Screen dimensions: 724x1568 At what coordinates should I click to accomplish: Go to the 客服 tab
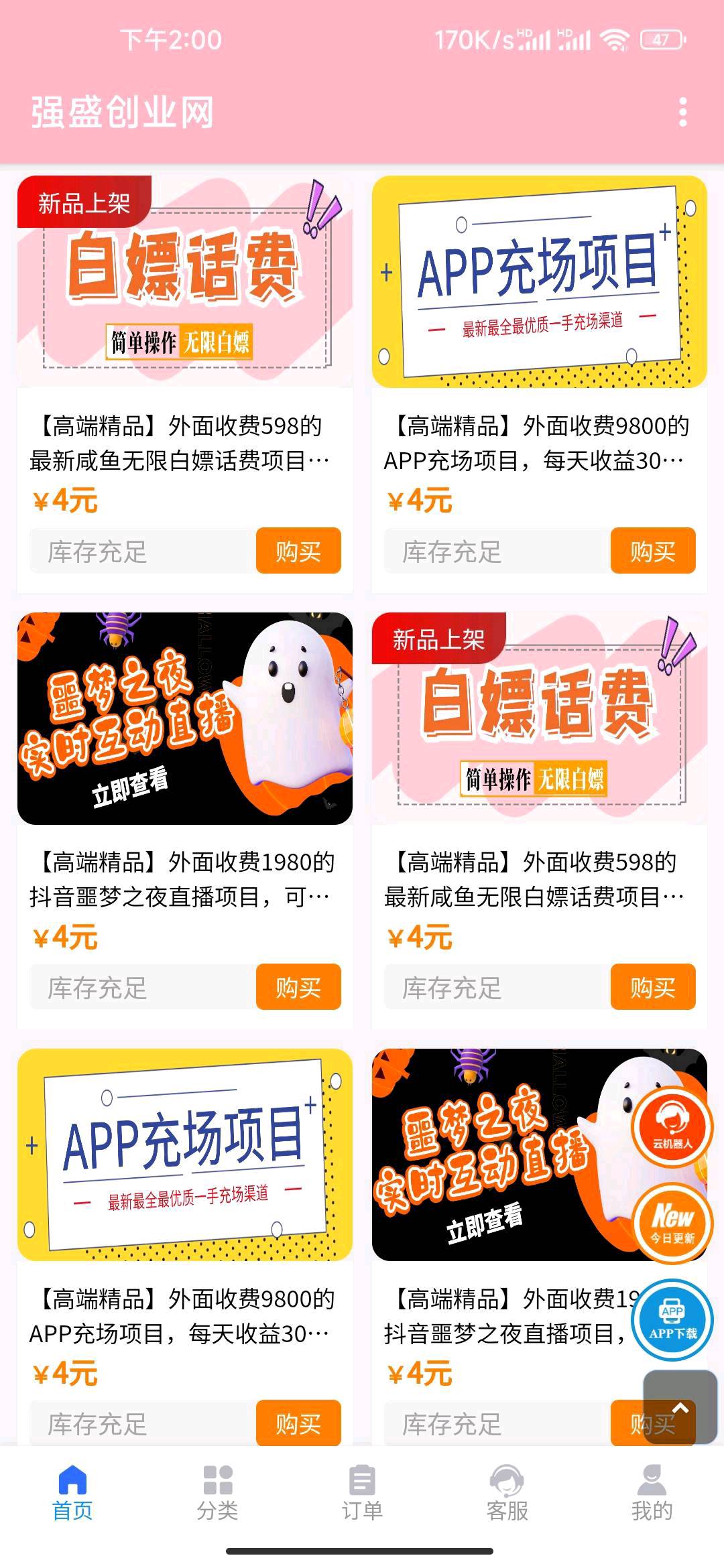click(x=507, y=1493)
